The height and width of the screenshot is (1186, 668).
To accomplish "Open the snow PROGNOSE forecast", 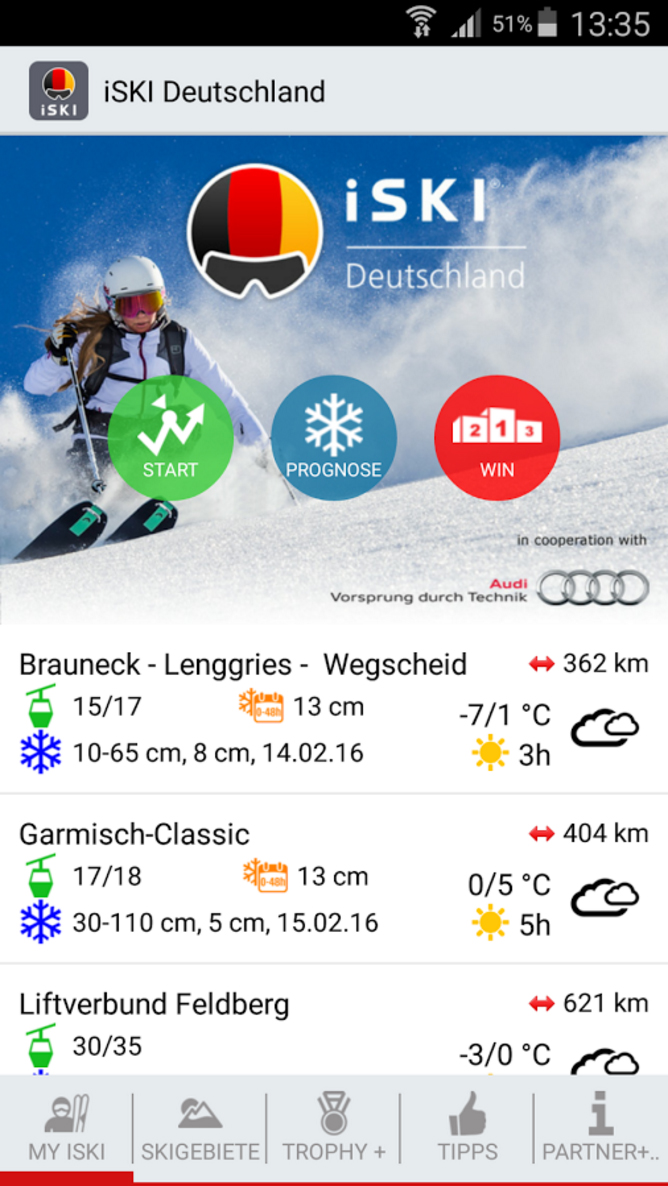I will pos(334,438).
